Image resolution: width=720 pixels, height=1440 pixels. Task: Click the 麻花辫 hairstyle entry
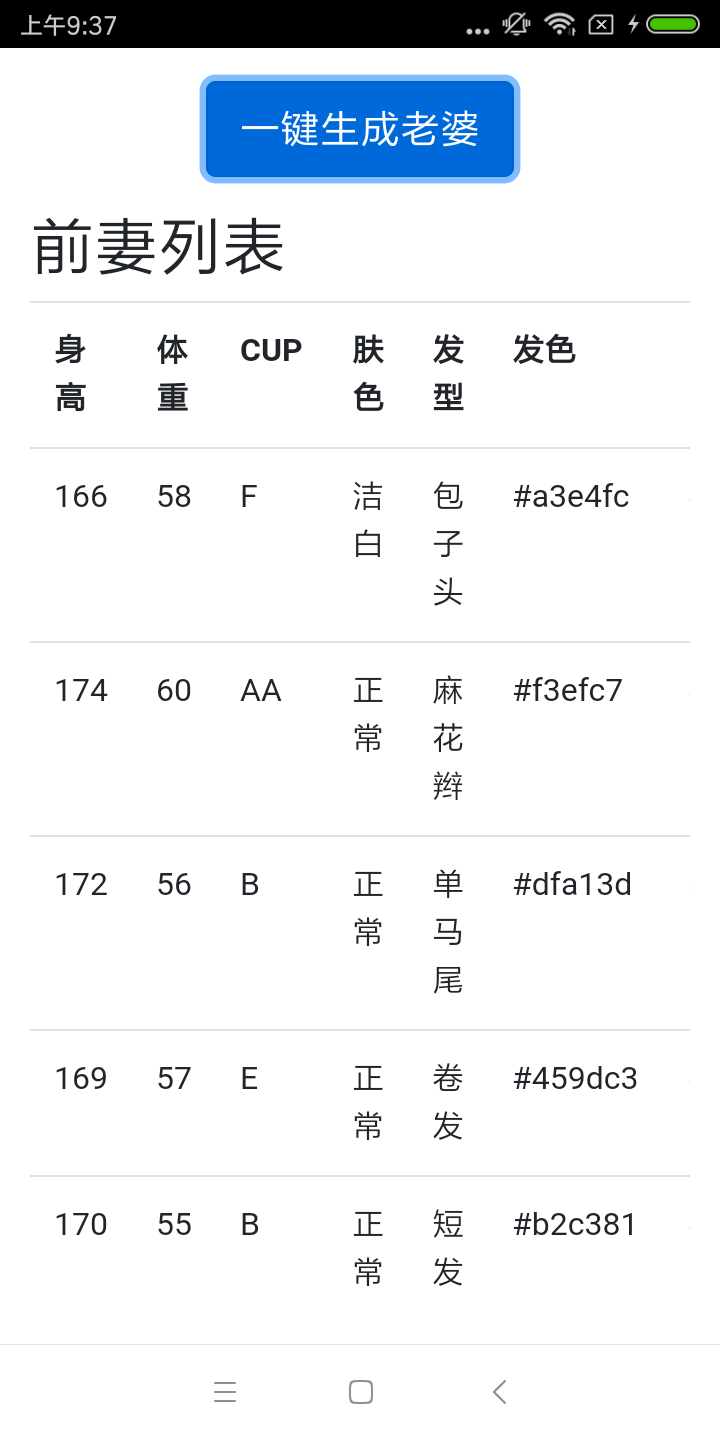447,738
